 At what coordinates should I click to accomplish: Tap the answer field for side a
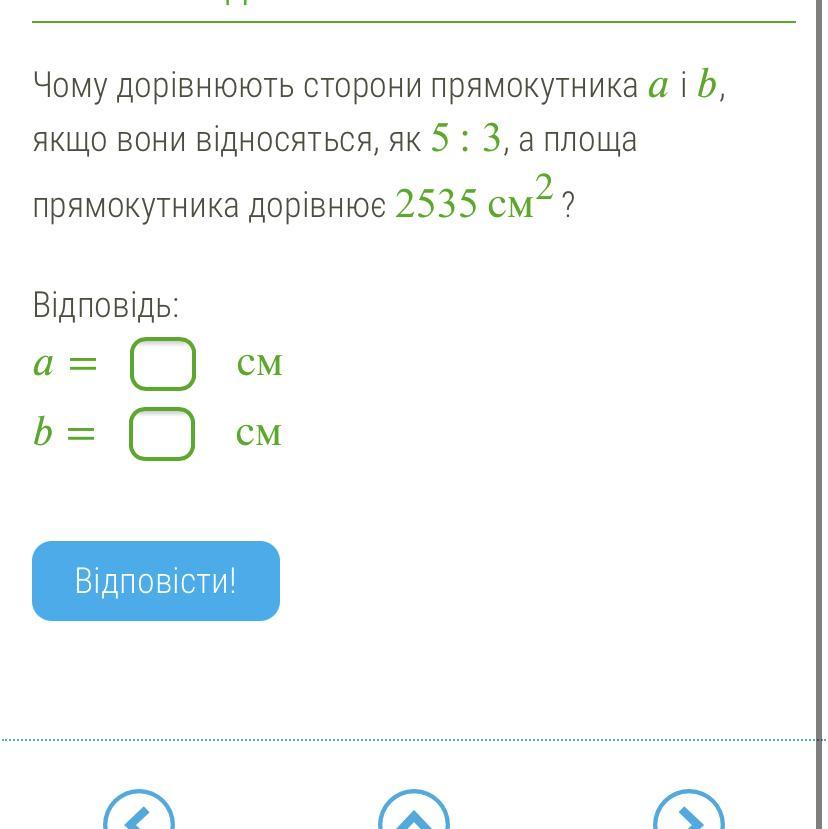tap(162, 364)
